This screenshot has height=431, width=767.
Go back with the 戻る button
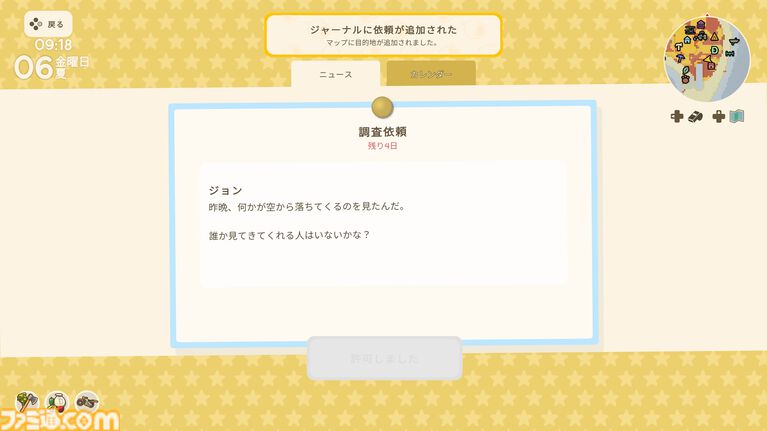coord(46,23)
